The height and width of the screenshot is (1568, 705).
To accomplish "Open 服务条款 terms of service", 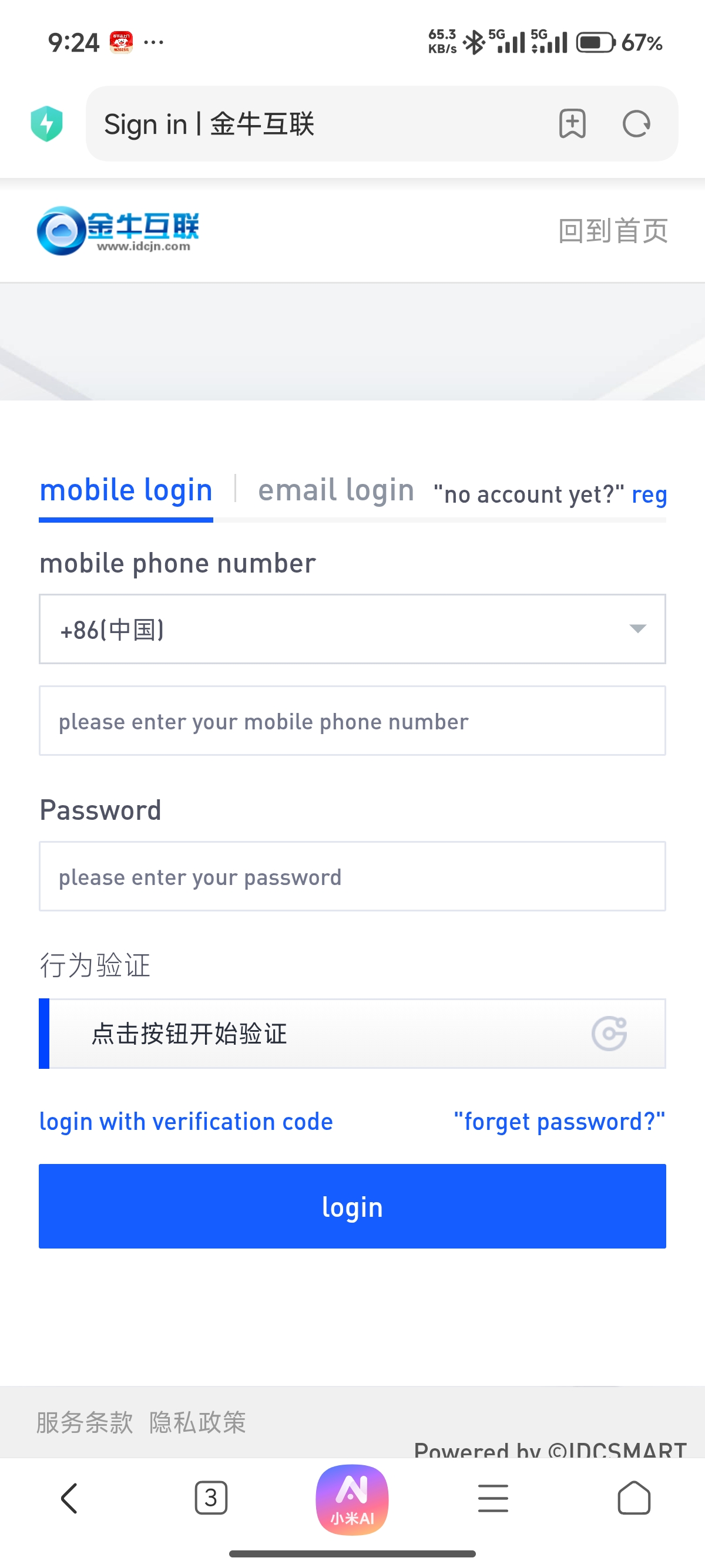I will [x=85, y=1422].
